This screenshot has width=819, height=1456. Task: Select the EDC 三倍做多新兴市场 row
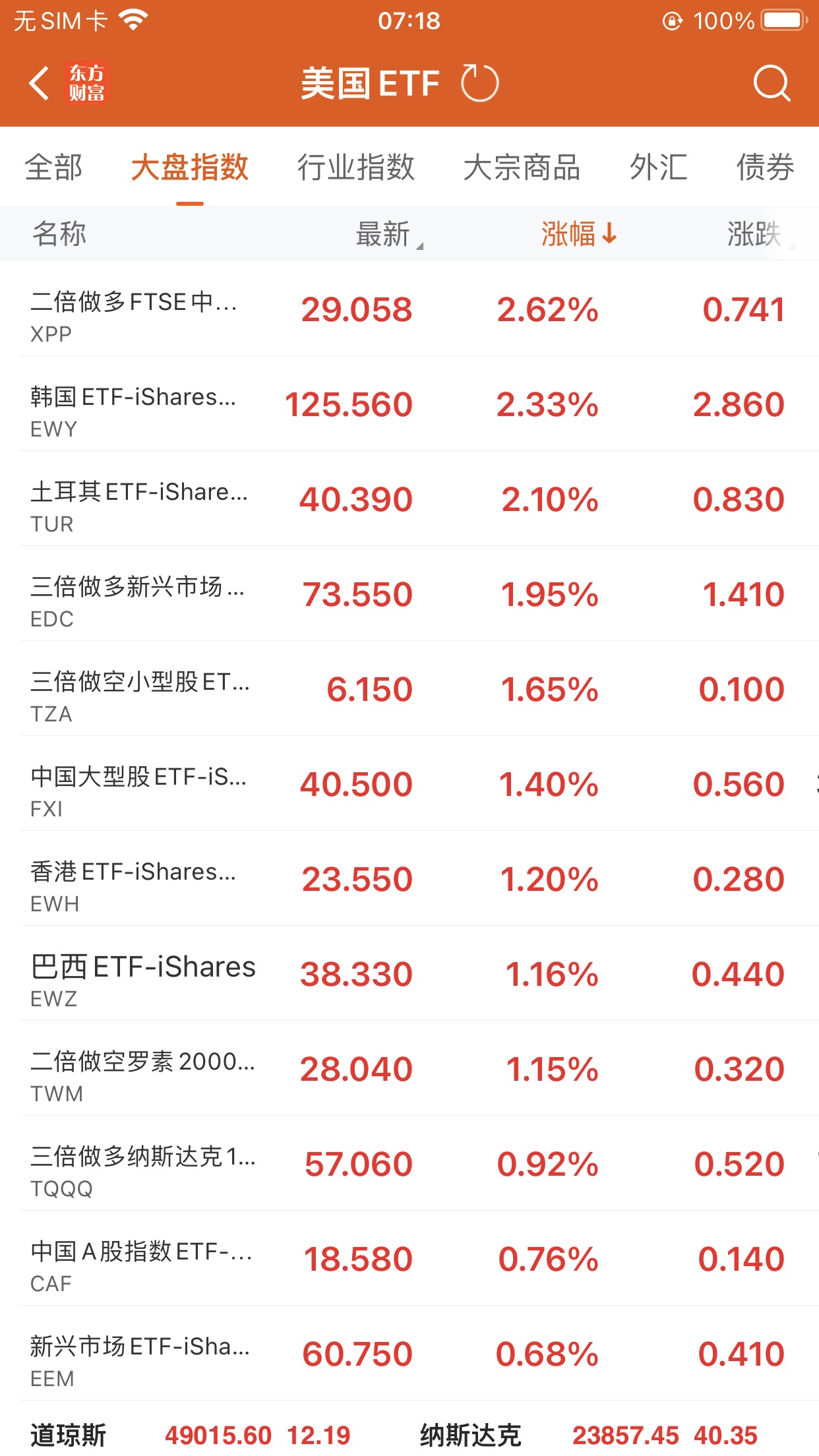click(409, 594)
